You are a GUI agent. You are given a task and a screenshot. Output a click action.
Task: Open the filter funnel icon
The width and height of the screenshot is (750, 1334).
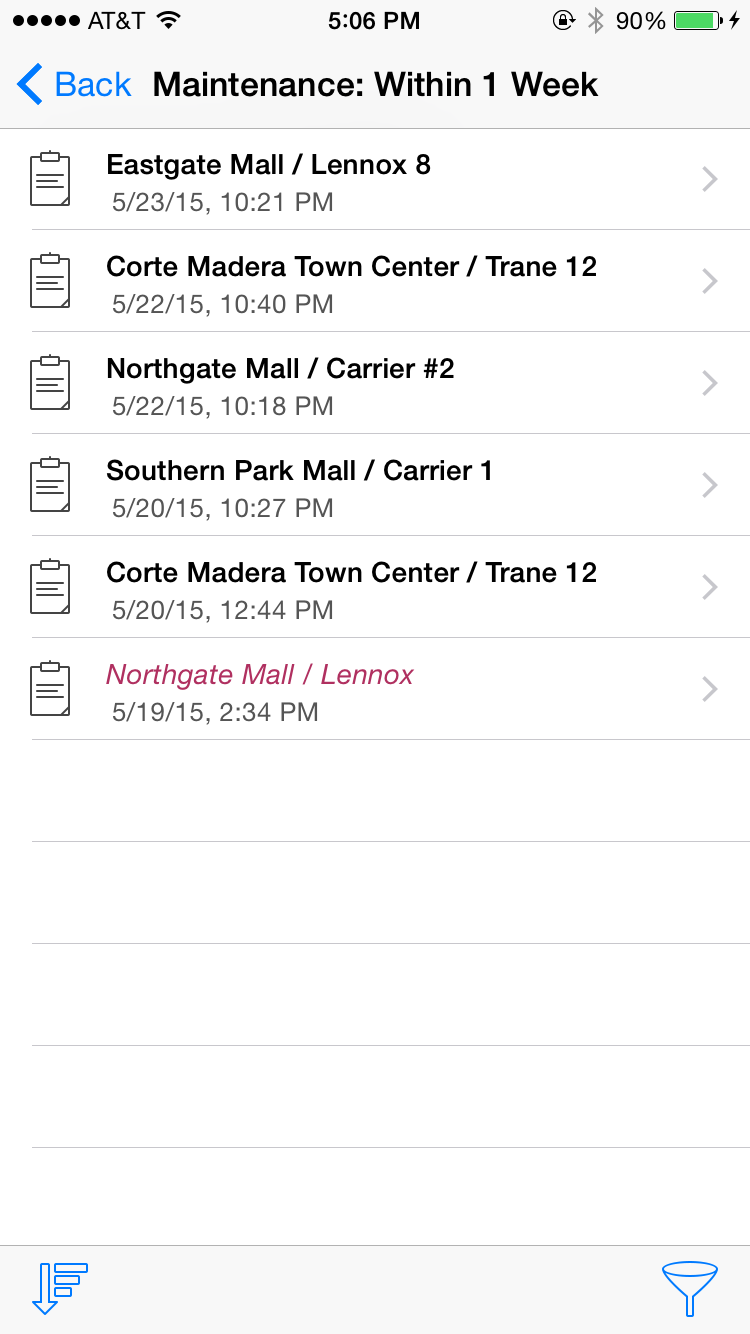tap(689, 1289)
